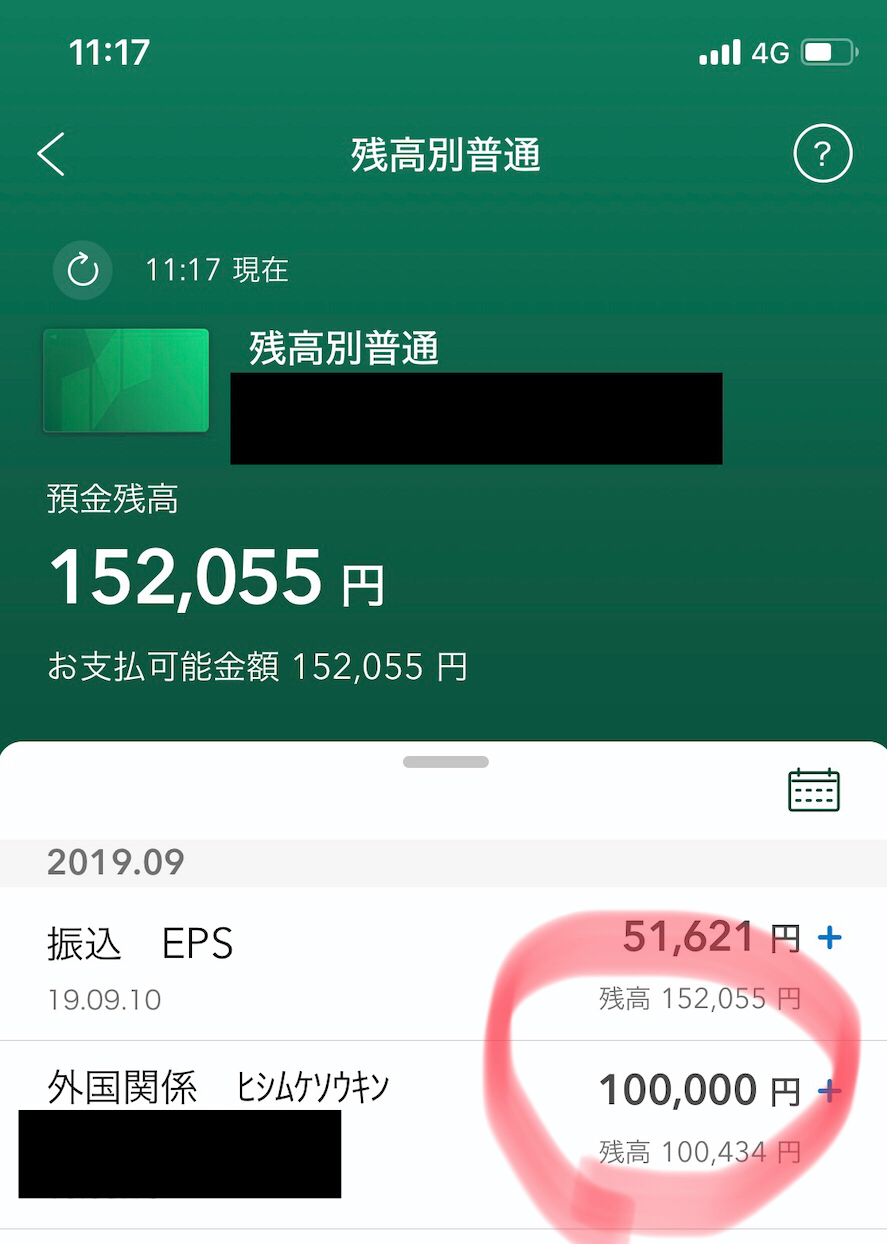Expand the 51,621 yen EPS transfer
This screenshot has width=887, height=1244.
coord(830,938)
